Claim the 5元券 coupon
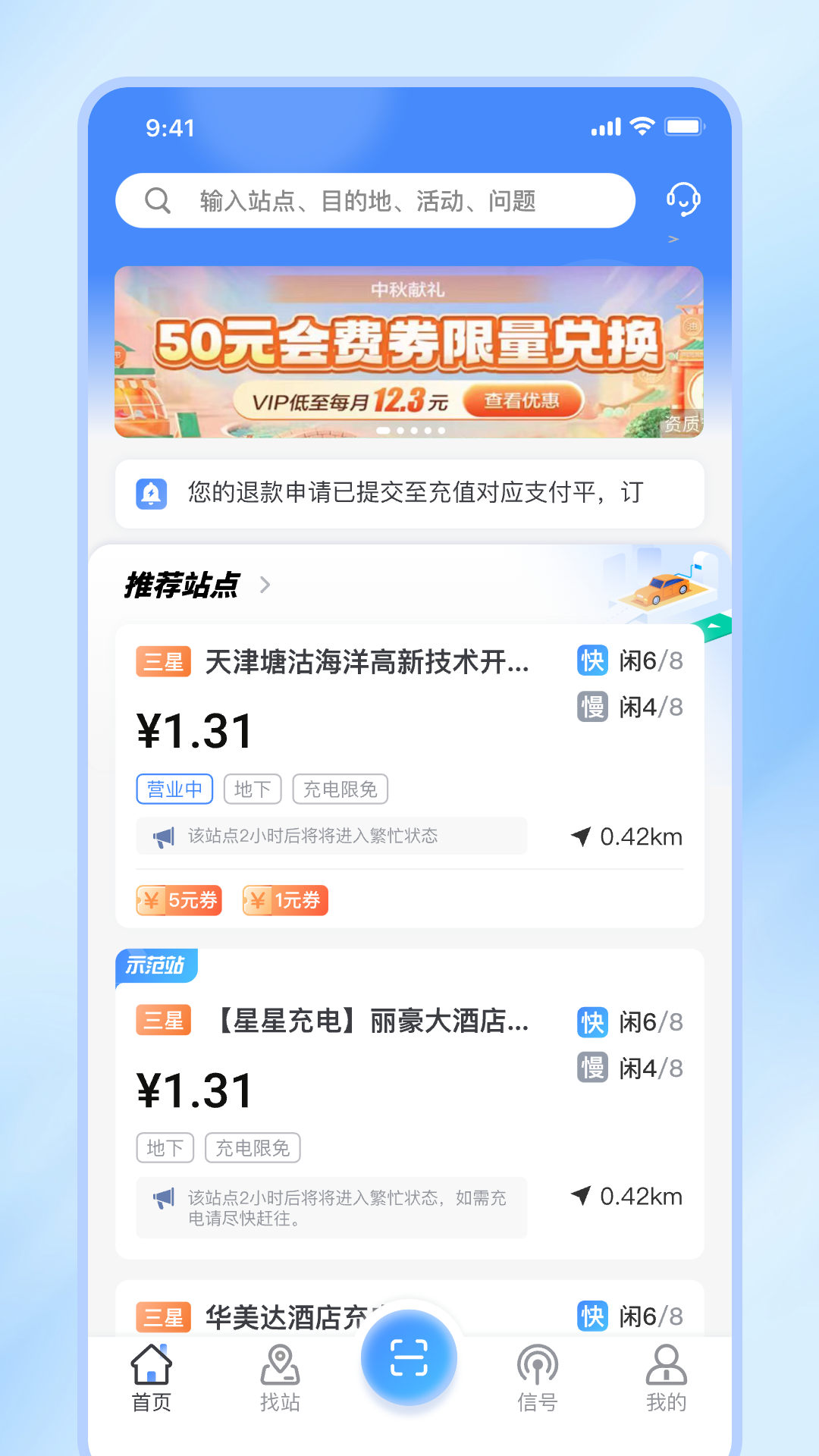This screenshot has width=819, height=1456. coord(179,901)
